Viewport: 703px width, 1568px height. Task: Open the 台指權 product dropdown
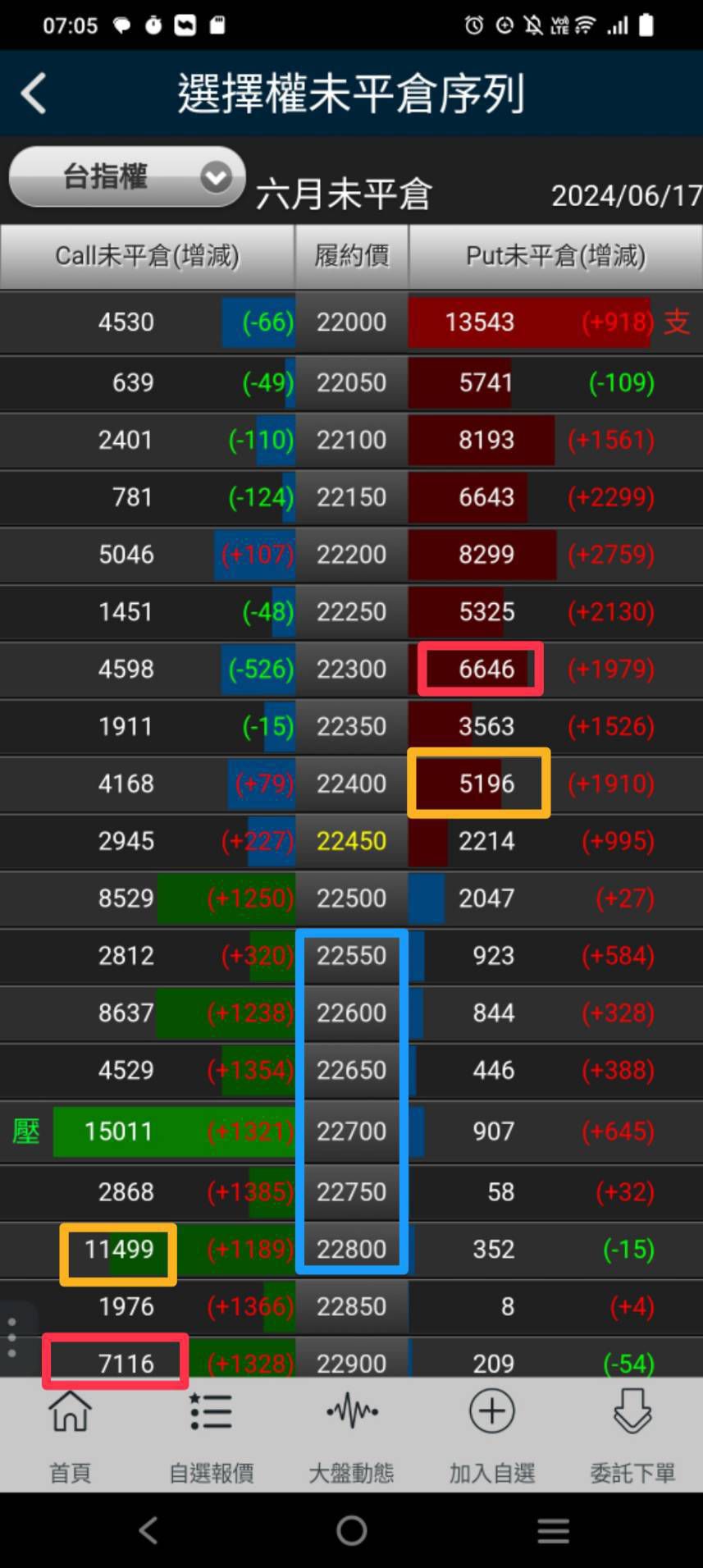tap(127, 176)
